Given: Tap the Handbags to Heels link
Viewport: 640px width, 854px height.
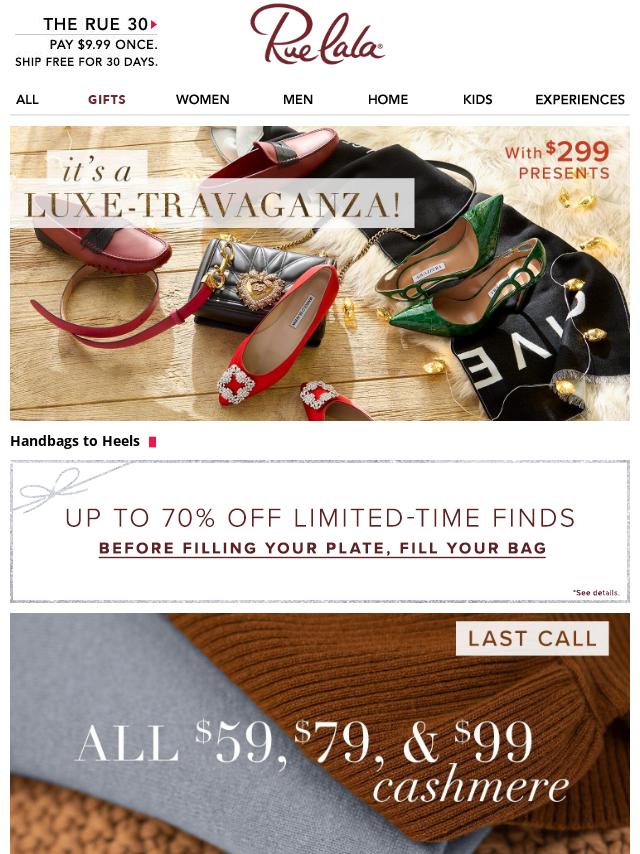Looking at the screenshot, I should pyautogui.click(x=76, y=441).
